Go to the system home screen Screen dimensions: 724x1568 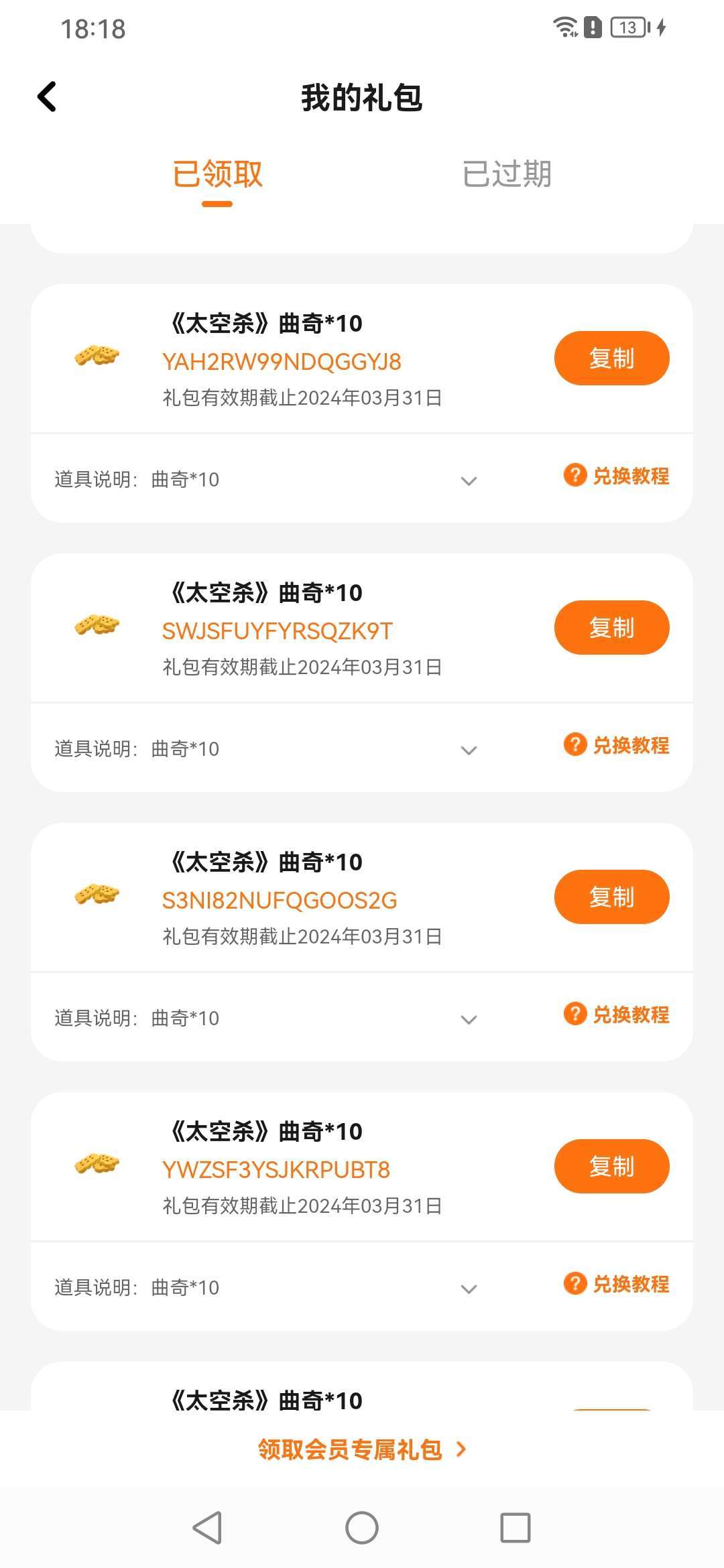tap(362, 1528)
